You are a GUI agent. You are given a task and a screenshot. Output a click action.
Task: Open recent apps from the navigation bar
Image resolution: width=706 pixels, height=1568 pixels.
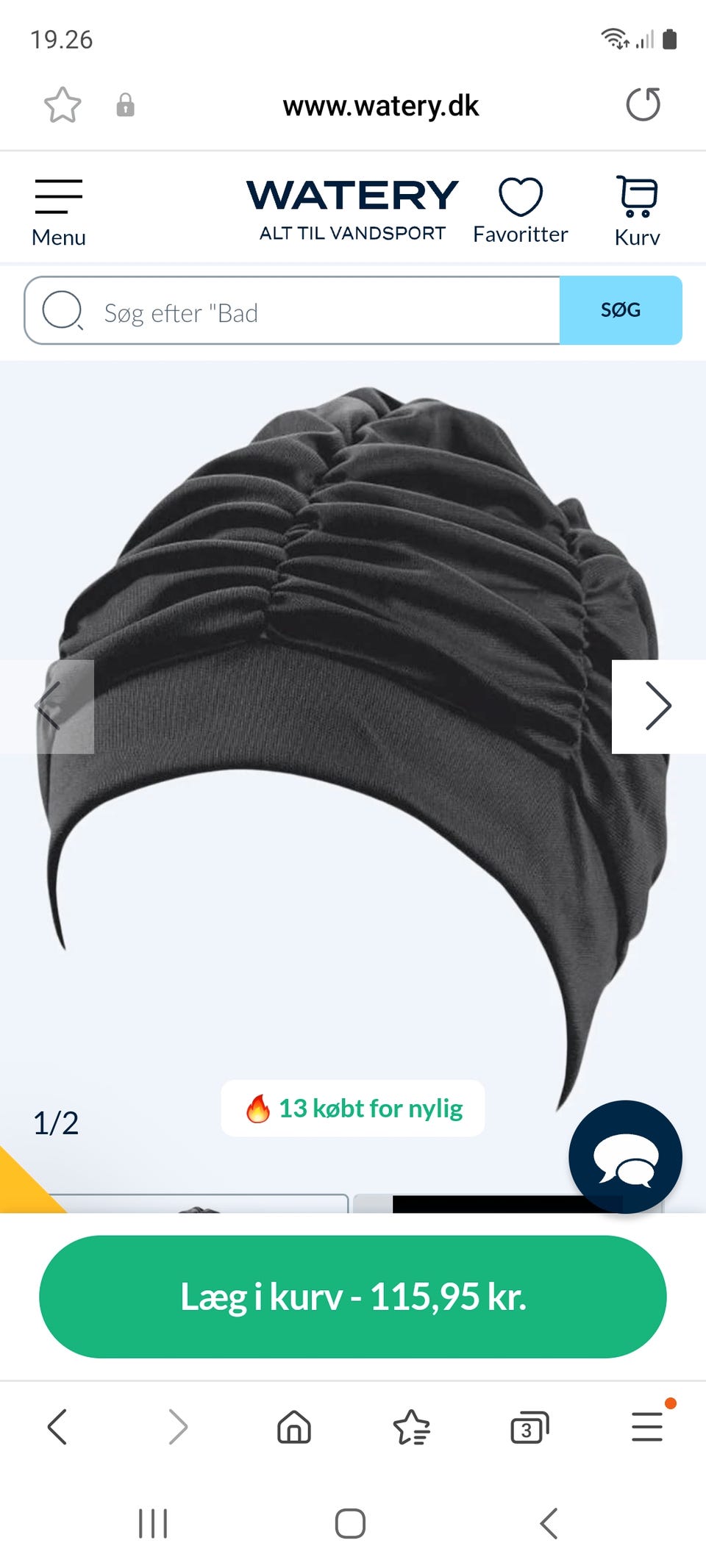[x=153, y=1523]
